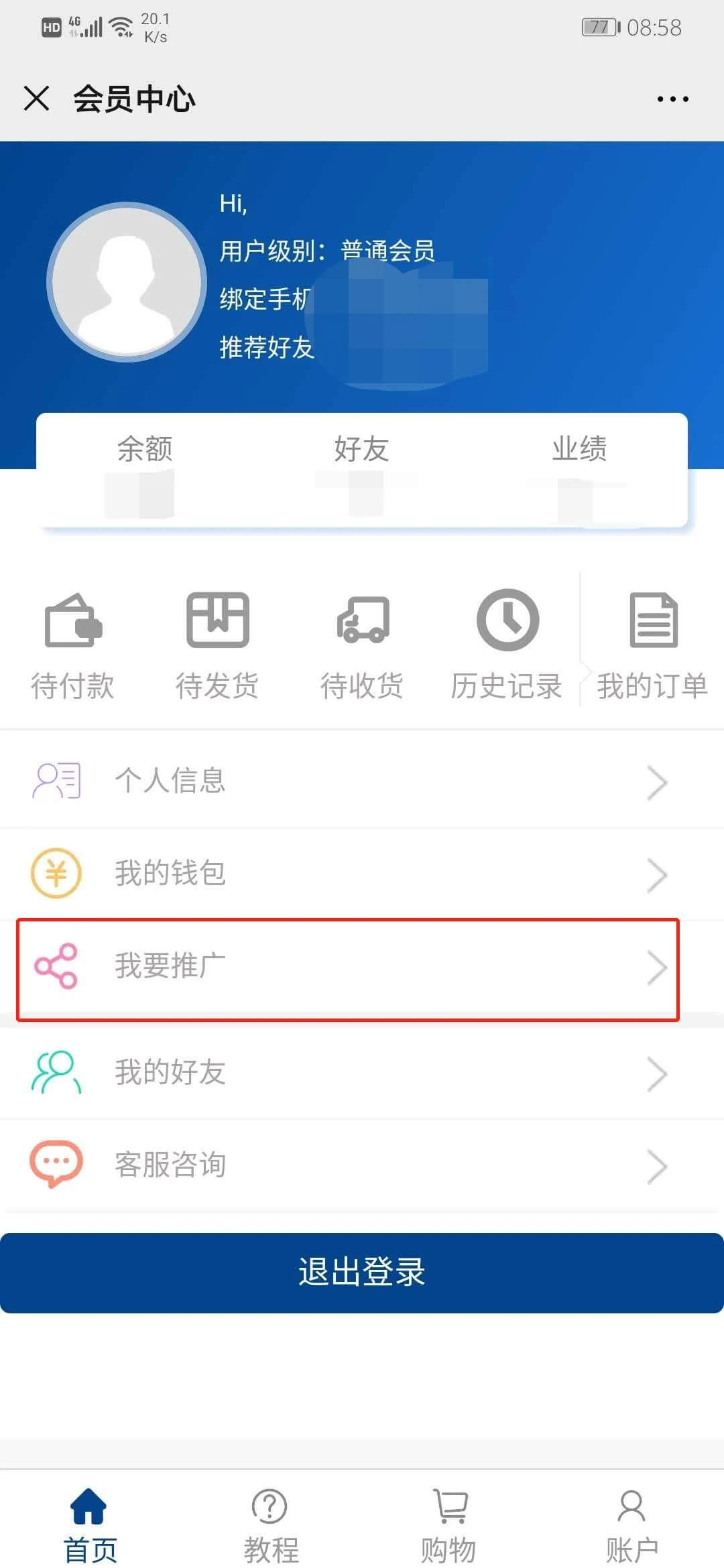Close the 会员中心 page

point(36,99)
